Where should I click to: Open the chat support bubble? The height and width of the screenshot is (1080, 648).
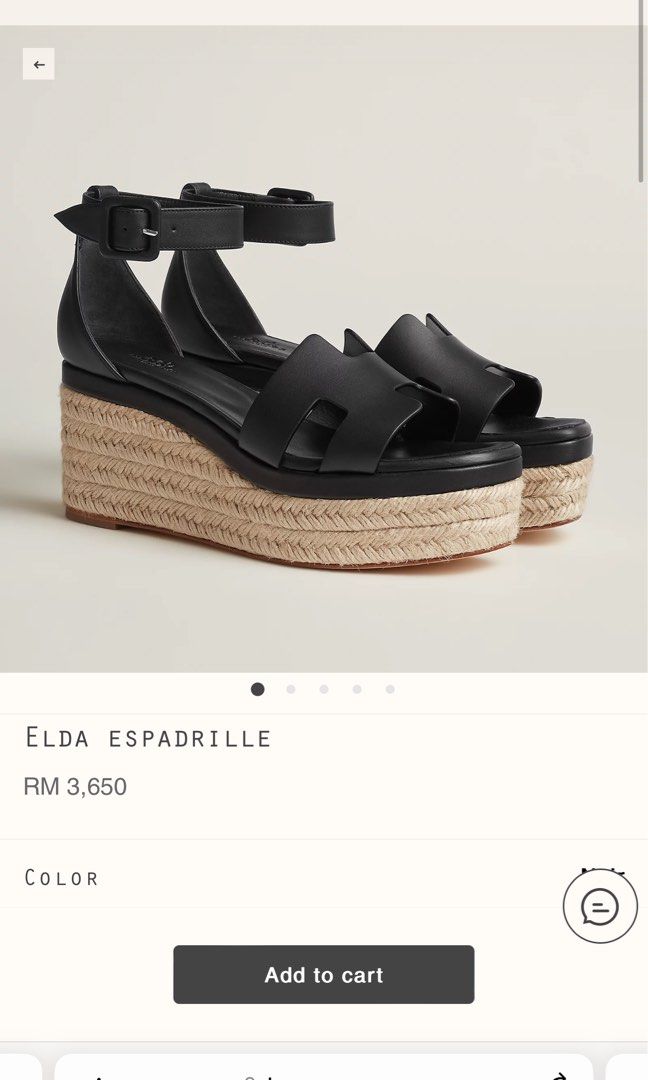pos(599,908)
